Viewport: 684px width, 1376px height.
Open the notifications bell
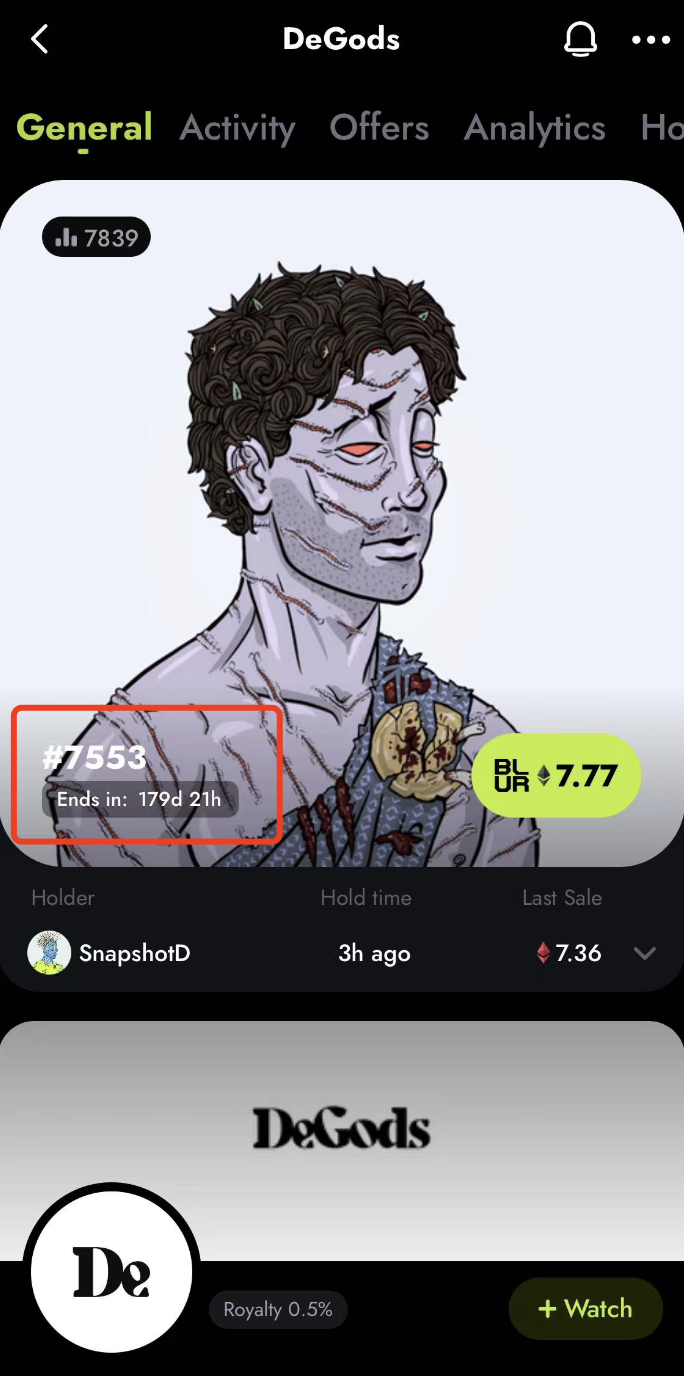pos(580,40)
